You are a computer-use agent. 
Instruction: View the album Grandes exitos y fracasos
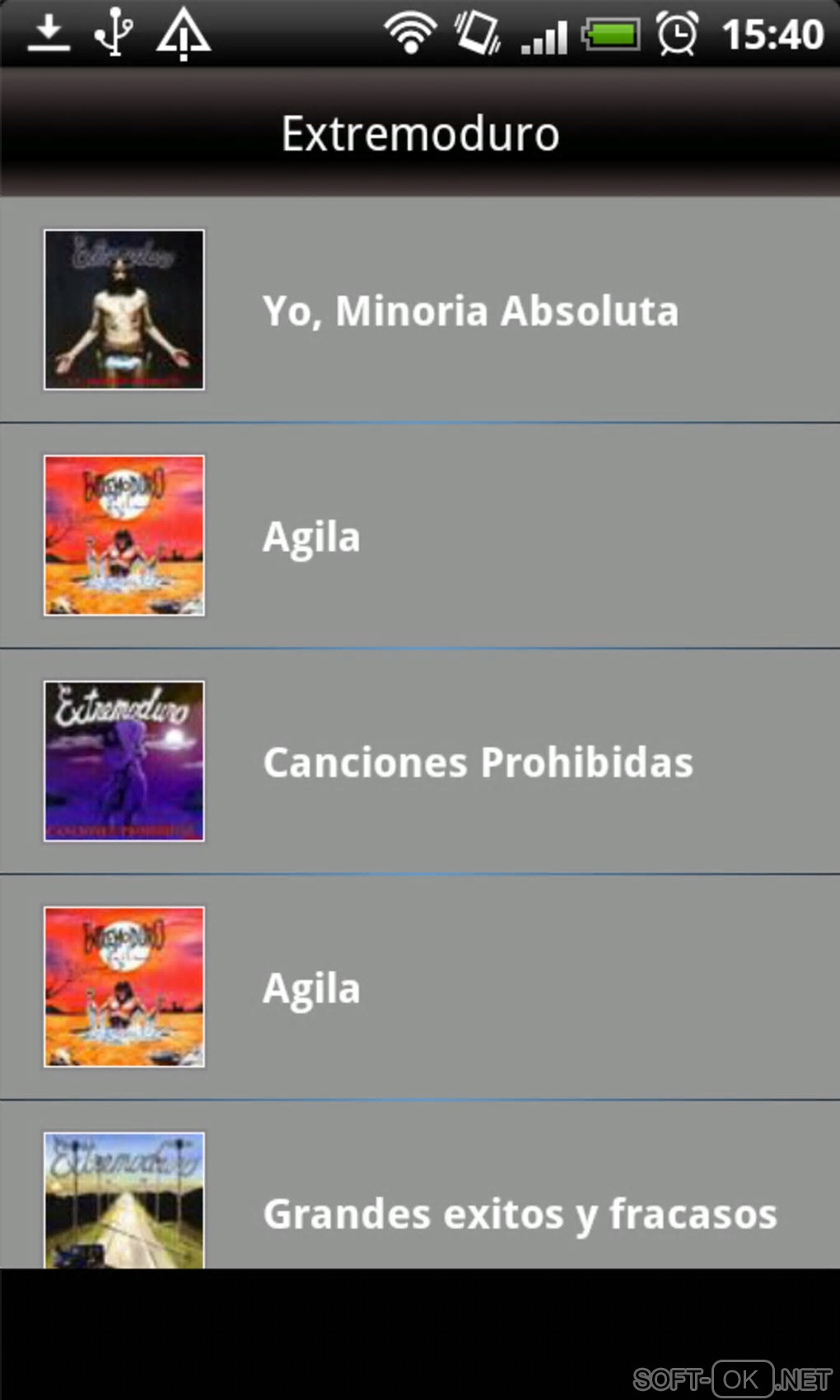pos(519,1212)
